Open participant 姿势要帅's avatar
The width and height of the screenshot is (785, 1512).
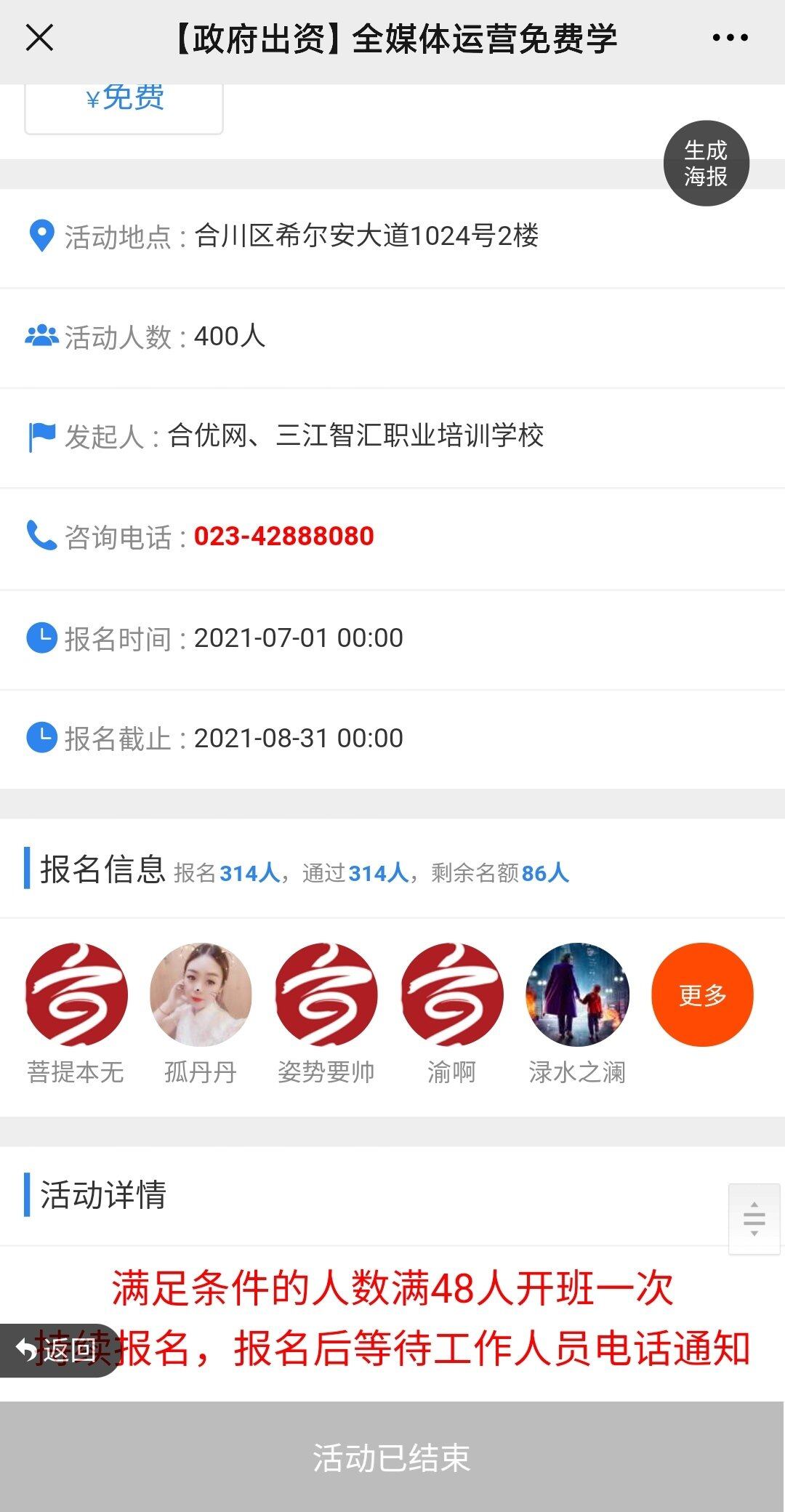(326, 994)
